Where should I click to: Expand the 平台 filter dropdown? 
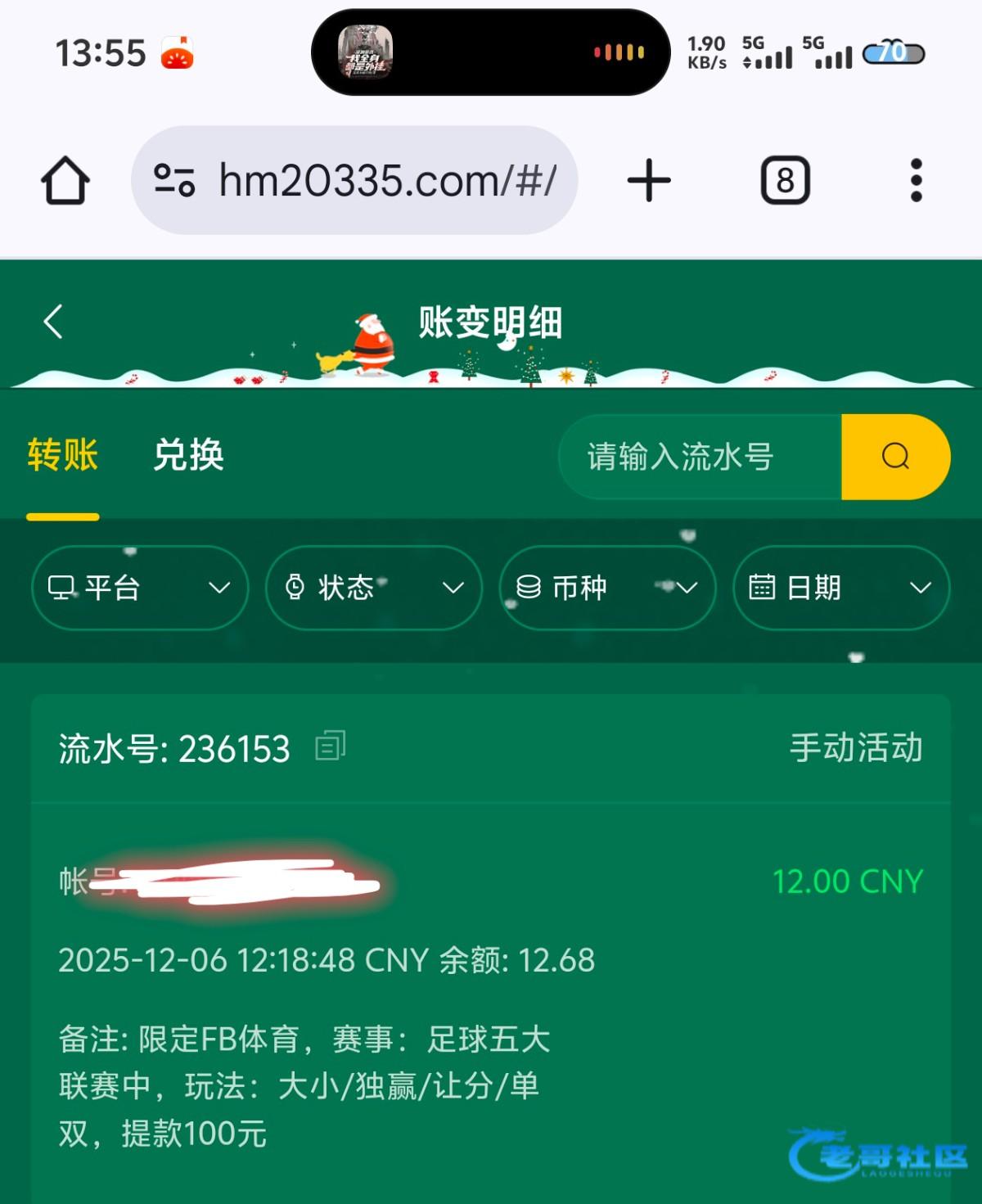point(139,588)
